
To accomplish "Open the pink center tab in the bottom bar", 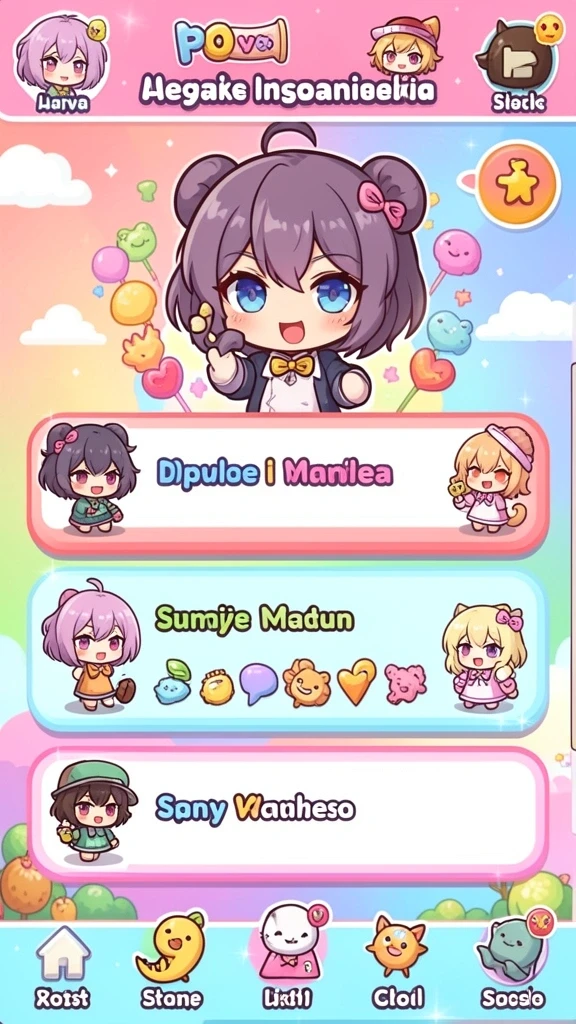I will pyautogui.click(x=287, y=959).
